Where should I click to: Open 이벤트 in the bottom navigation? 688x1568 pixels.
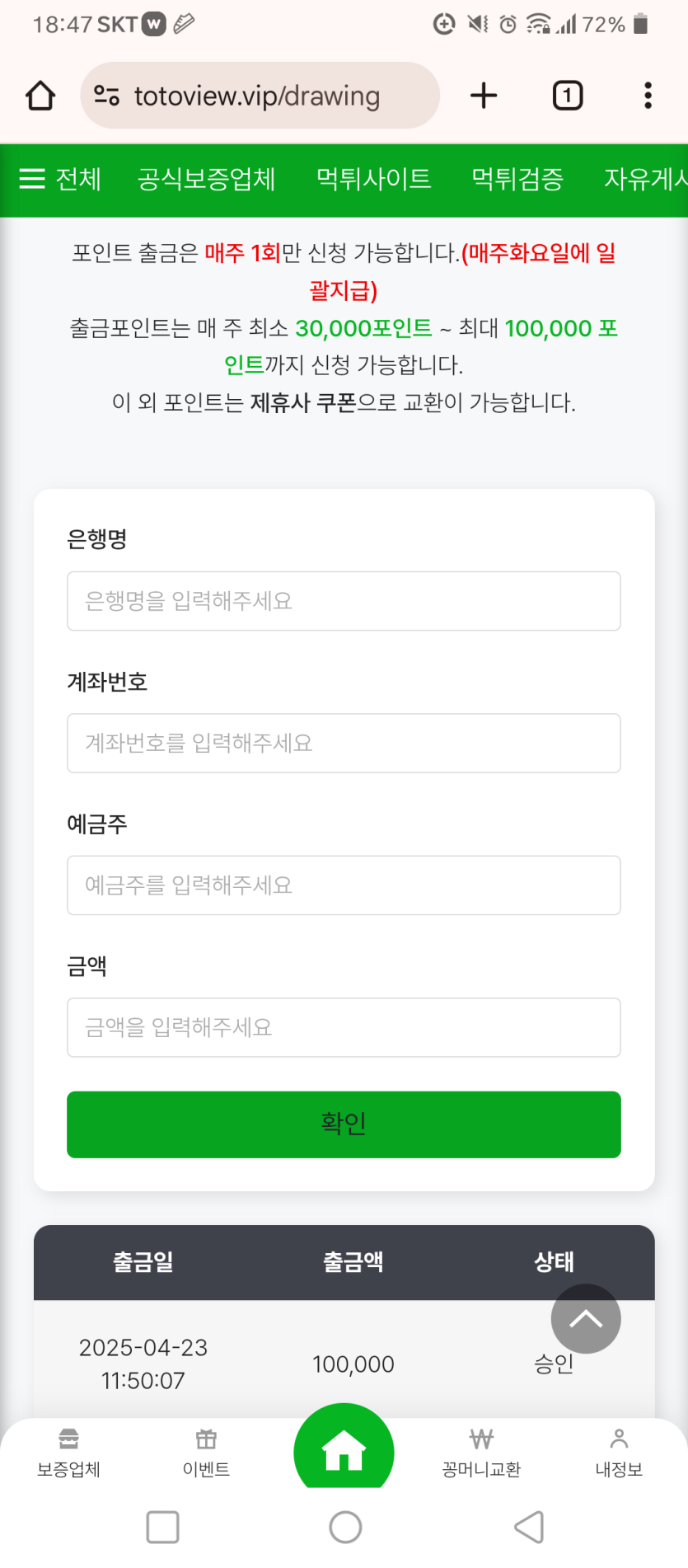[x=206, y=1453]
